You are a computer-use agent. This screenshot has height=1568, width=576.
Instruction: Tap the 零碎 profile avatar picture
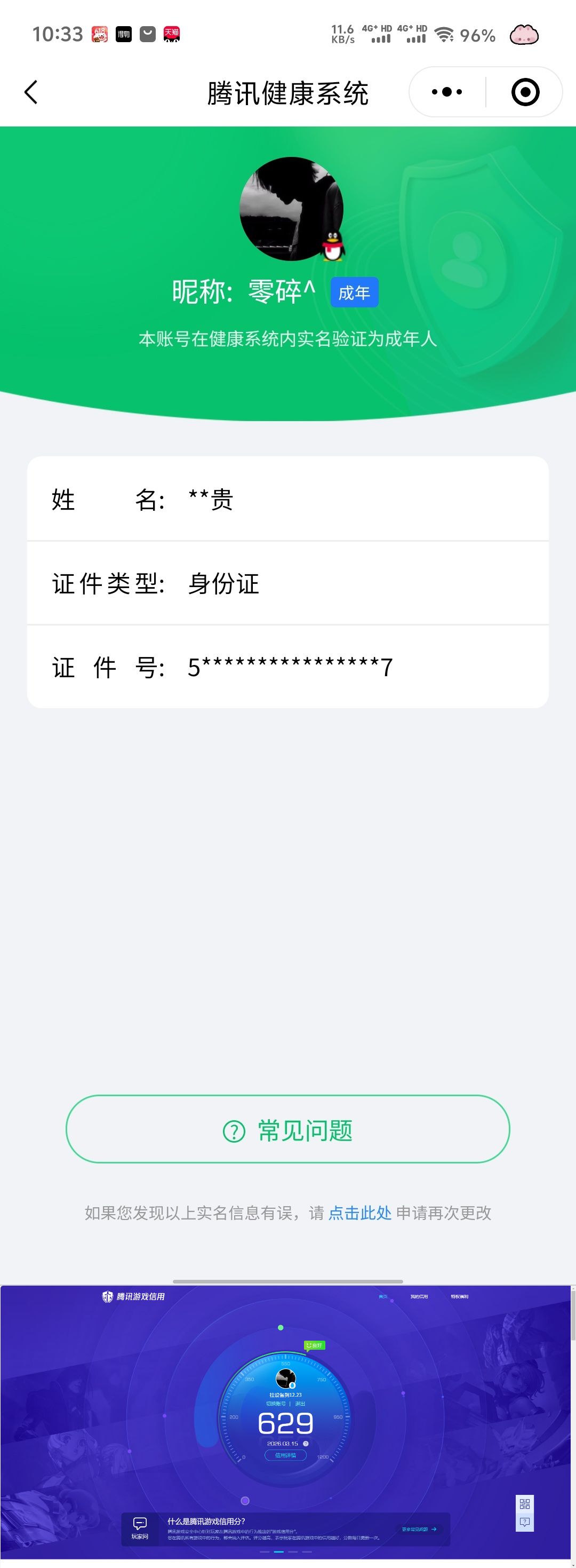point(291,209)
